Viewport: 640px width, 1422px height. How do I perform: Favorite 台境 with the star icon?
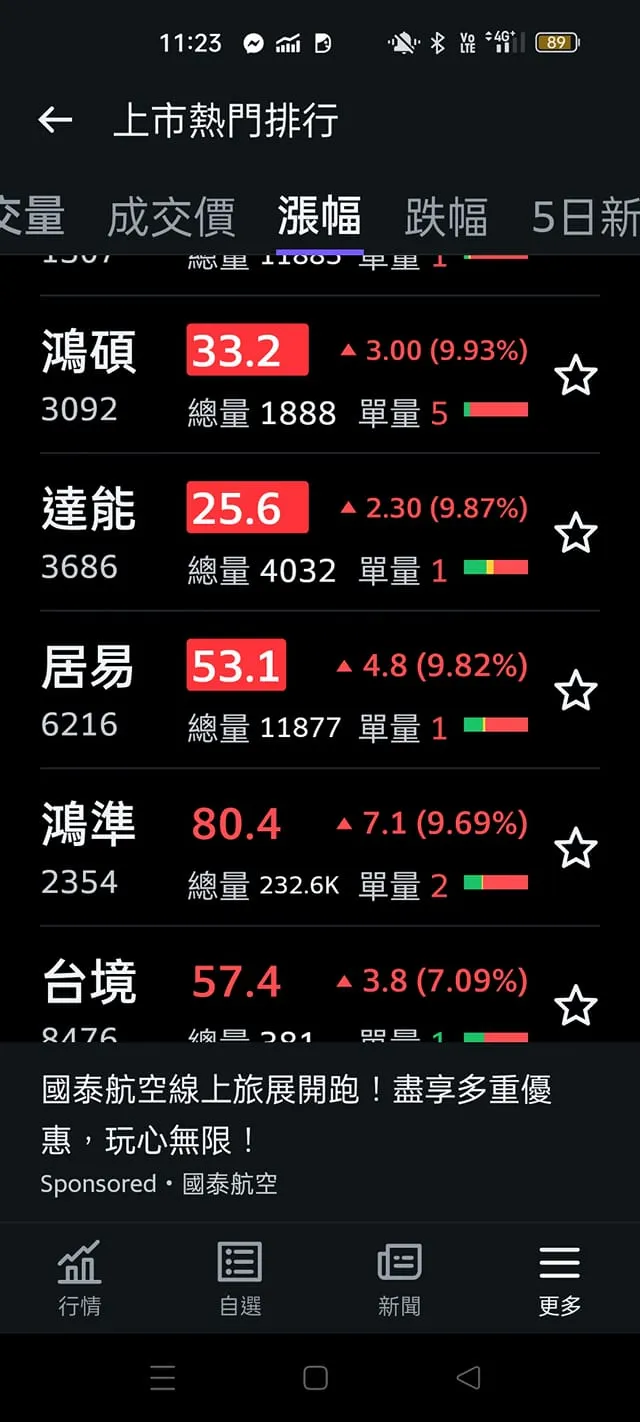tap(575, 1005)
